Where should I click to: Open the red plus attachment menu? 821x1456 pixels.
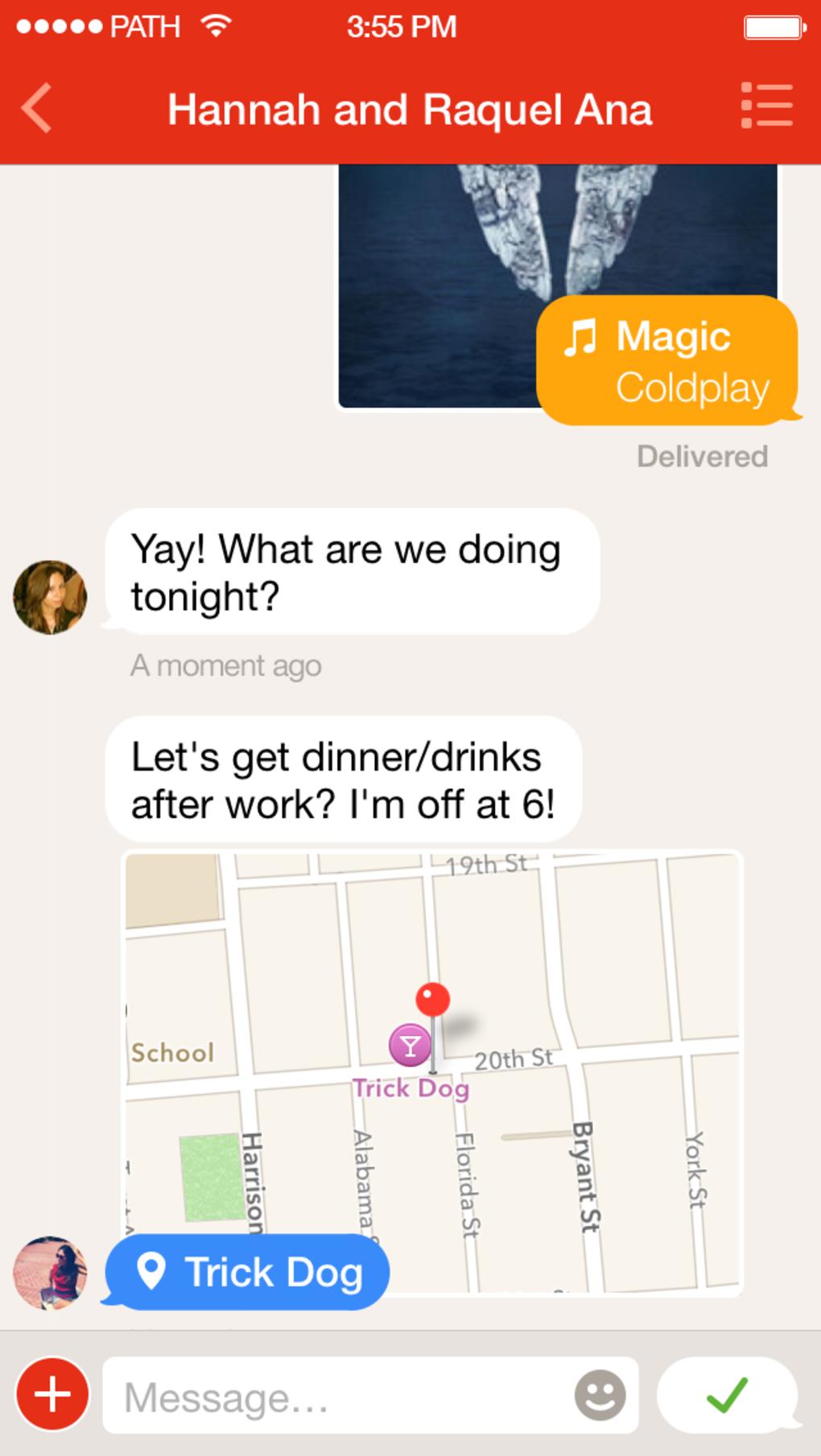[x=52, y=1394]
